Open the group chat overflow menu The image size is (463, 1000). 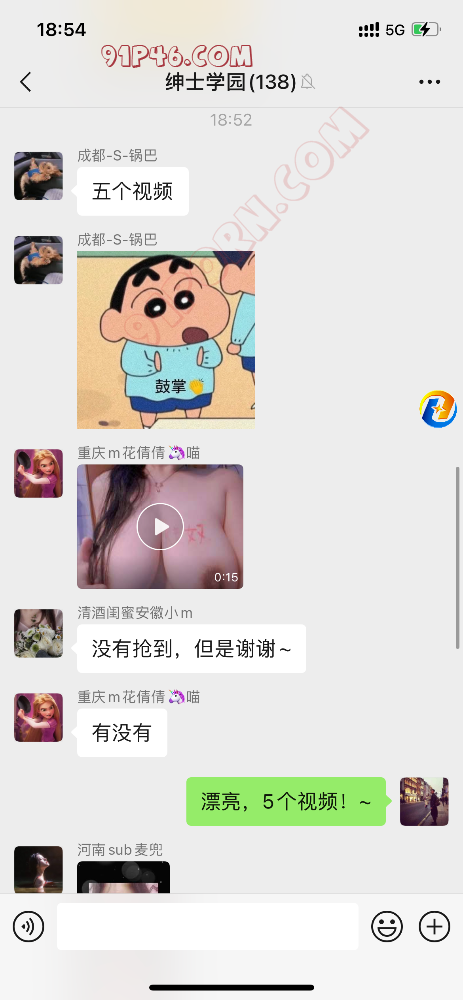pos(429,82)
